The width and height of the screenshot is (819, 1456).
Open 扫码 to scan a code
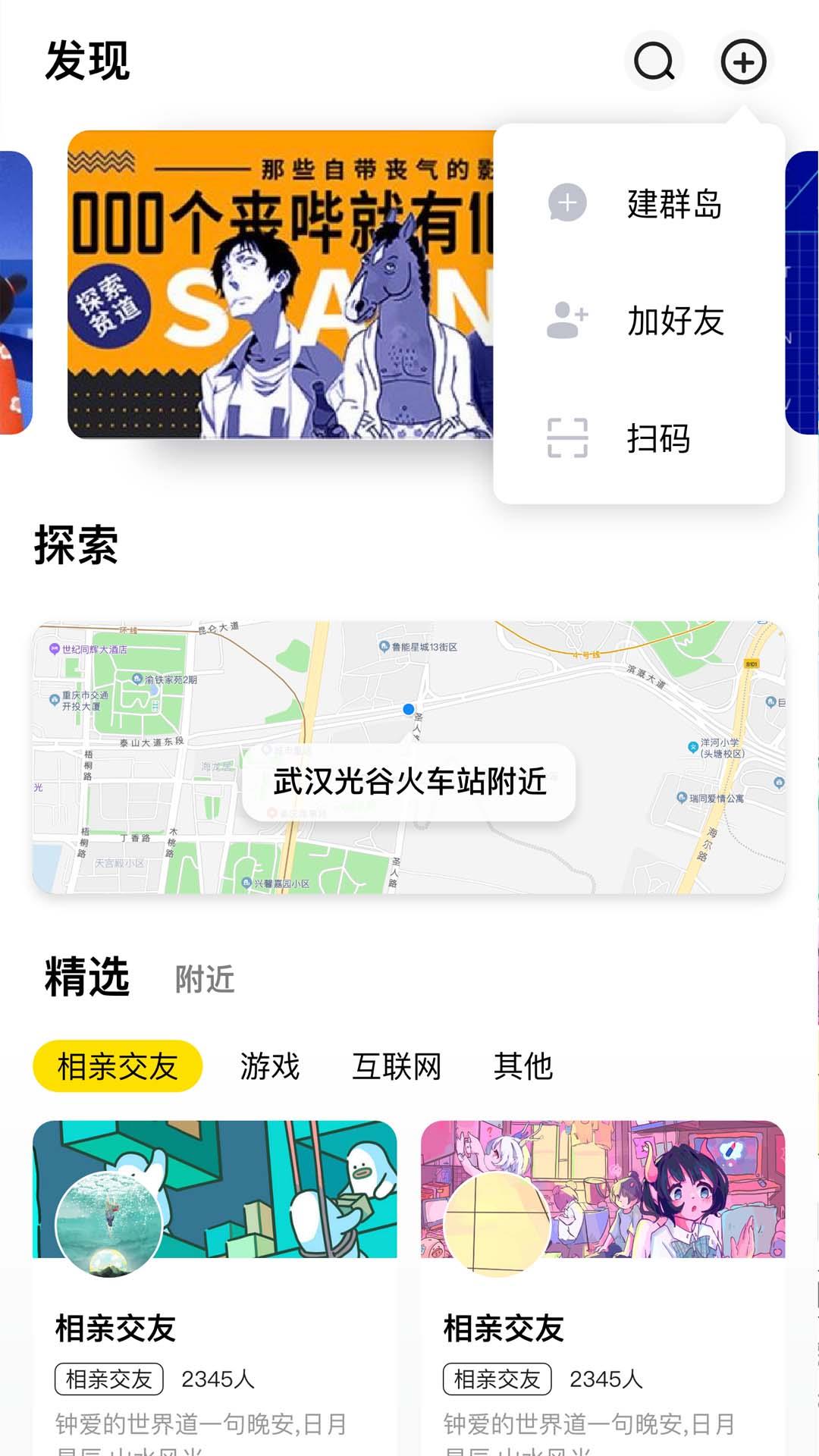(x=639, y=438)
